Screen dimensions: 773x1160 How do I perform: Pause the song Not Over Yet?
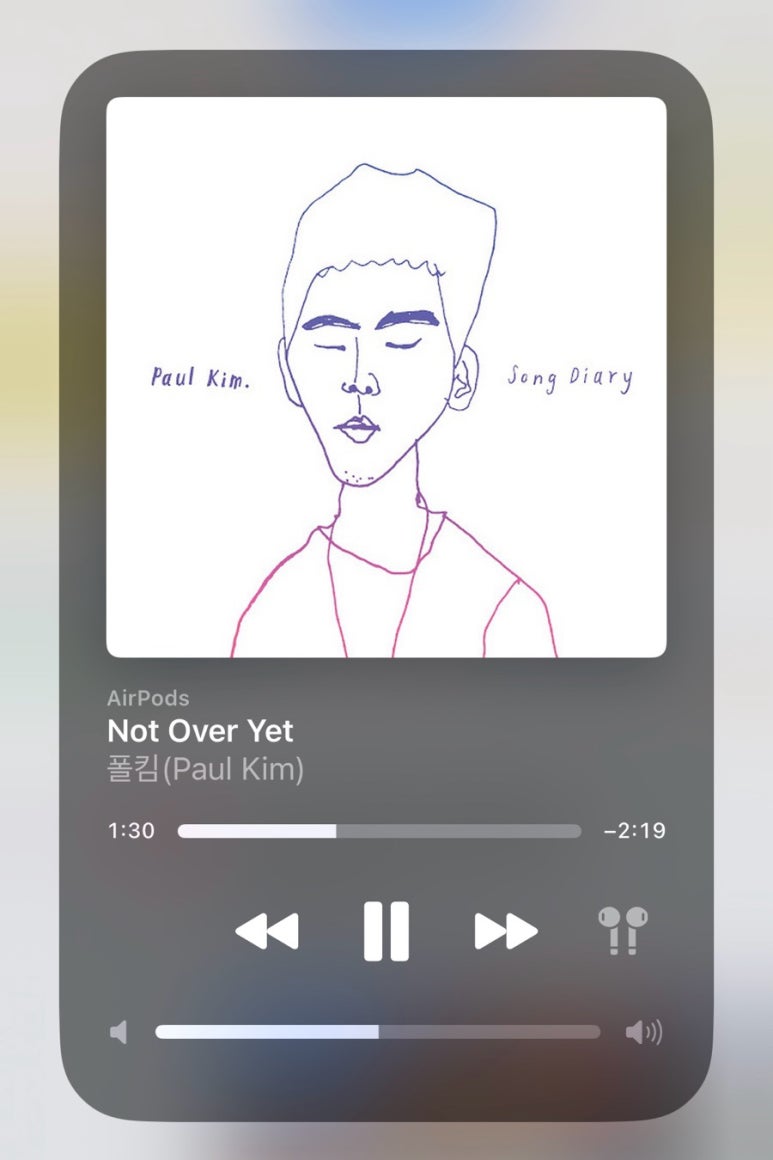(x=386, y=931)
